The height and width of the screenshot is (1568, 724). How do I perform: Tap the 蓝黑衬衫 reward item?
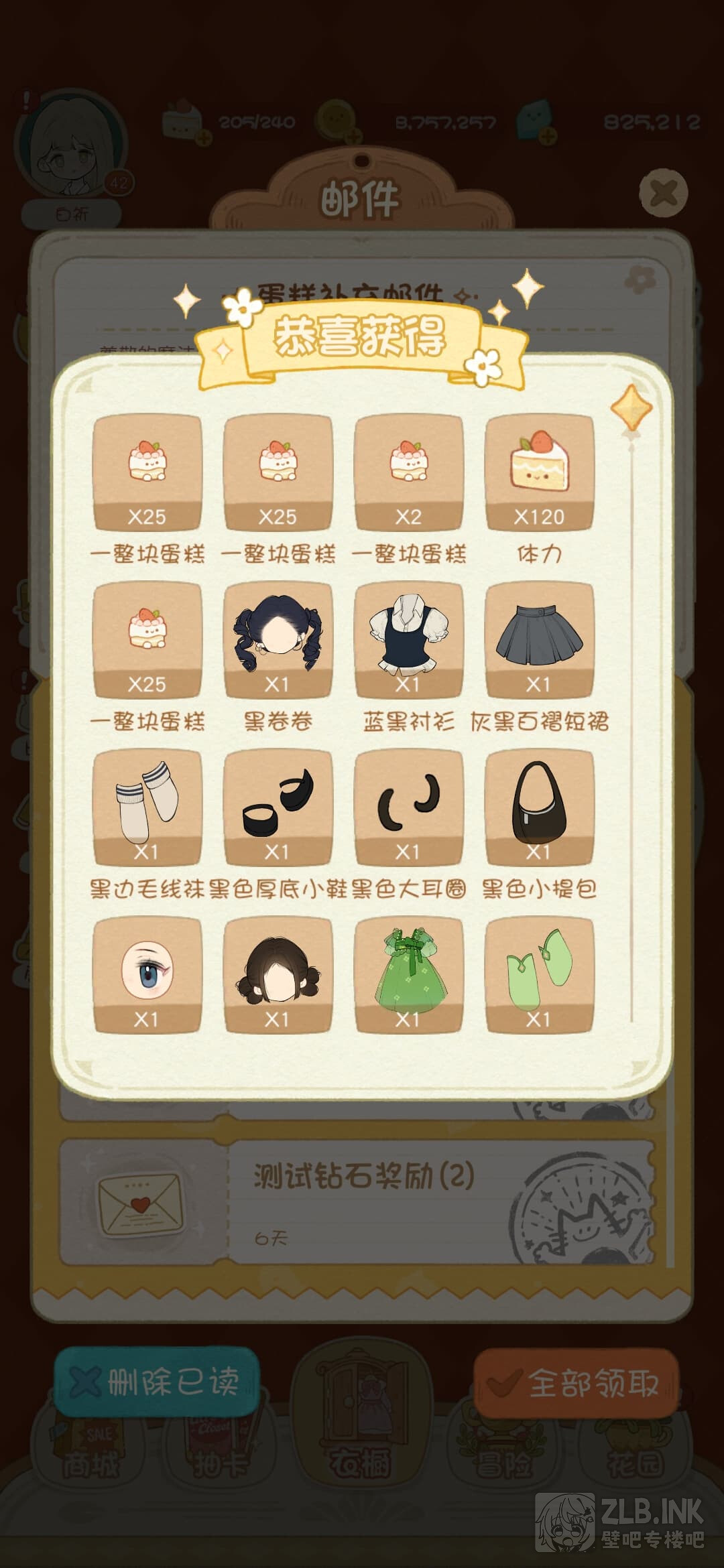[408, 641]
